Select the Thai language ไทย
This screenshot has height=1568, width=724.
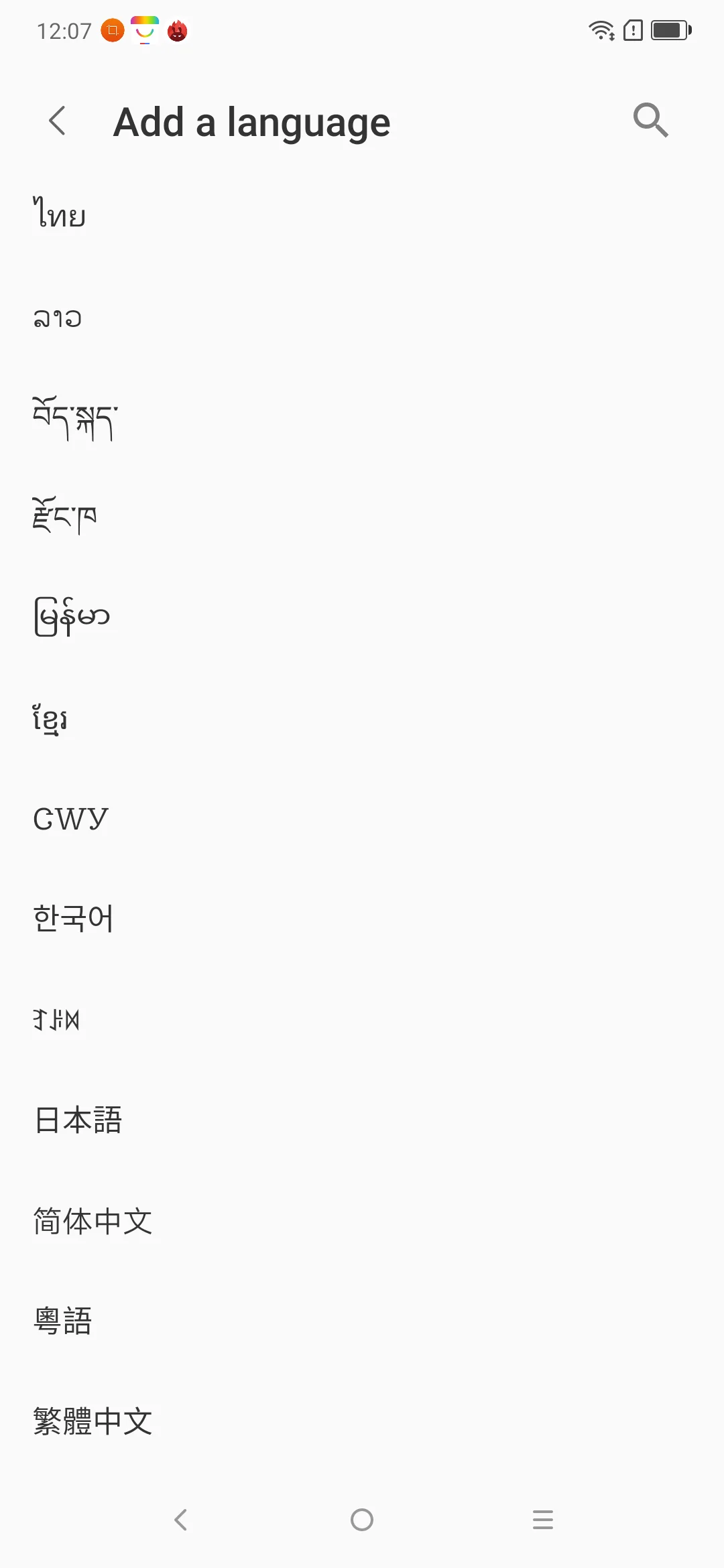pos(362,216)
